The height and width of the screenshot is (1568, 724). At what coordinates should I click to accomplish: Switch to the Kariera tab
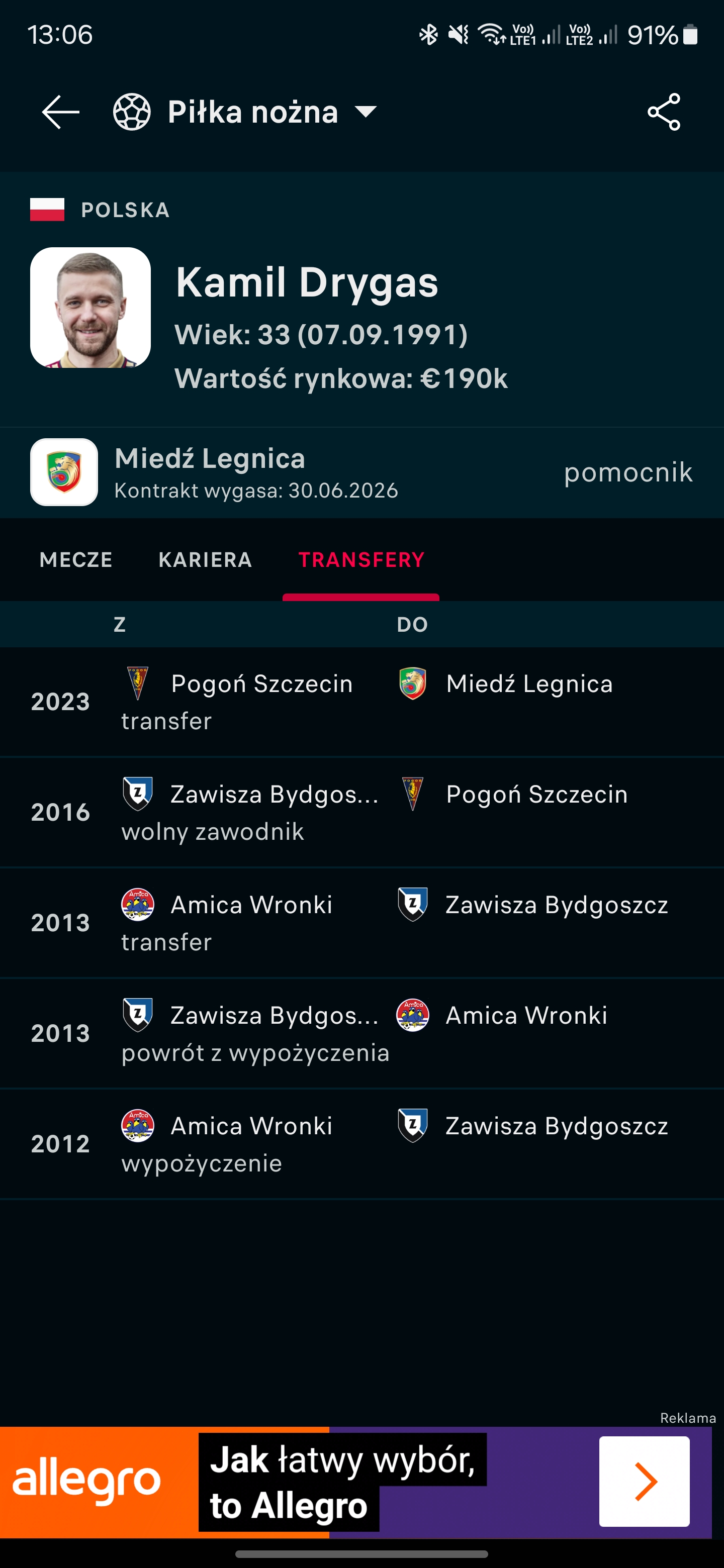(205, 560)
